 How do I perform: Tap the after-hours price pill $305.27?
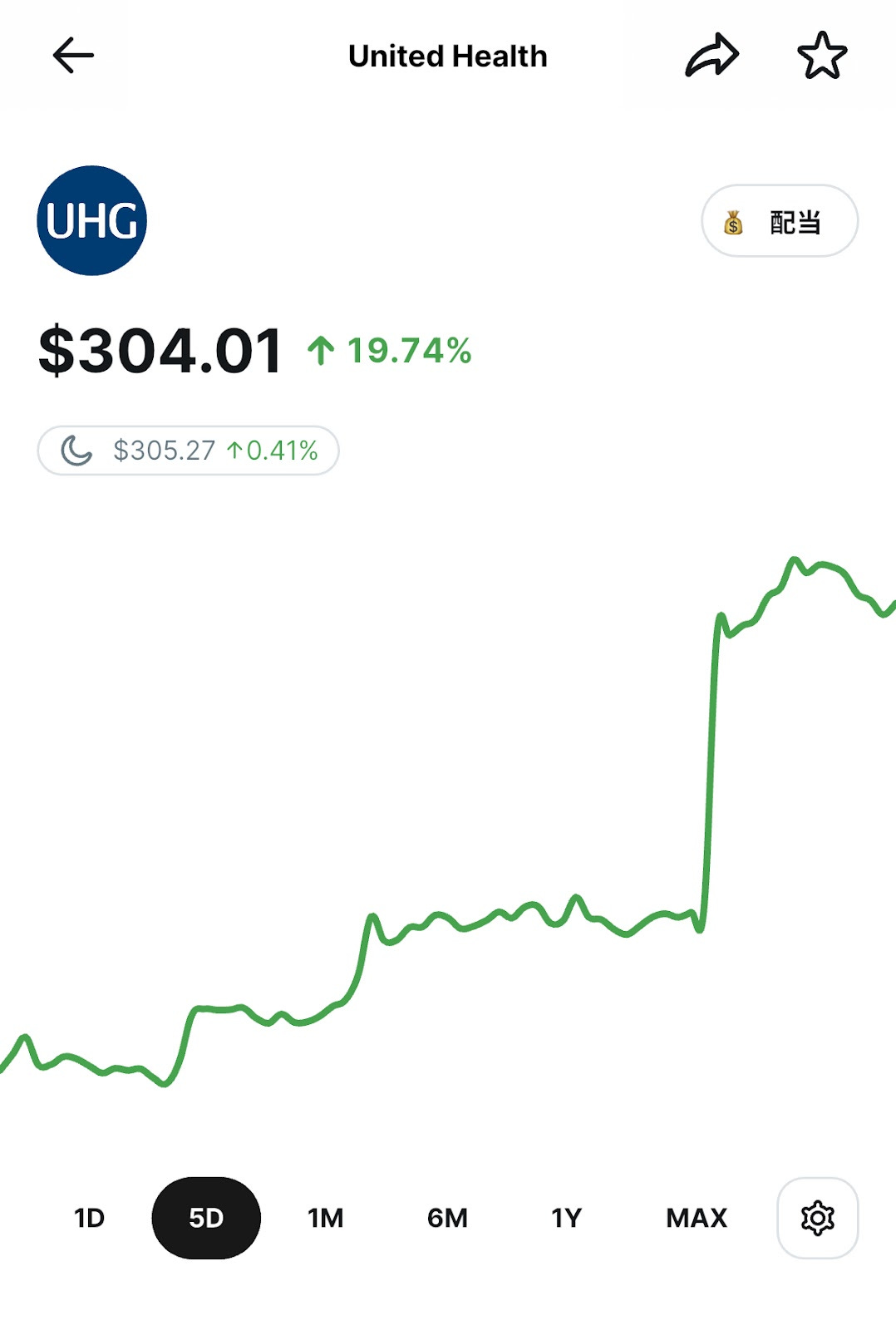[x=189, y=451]
